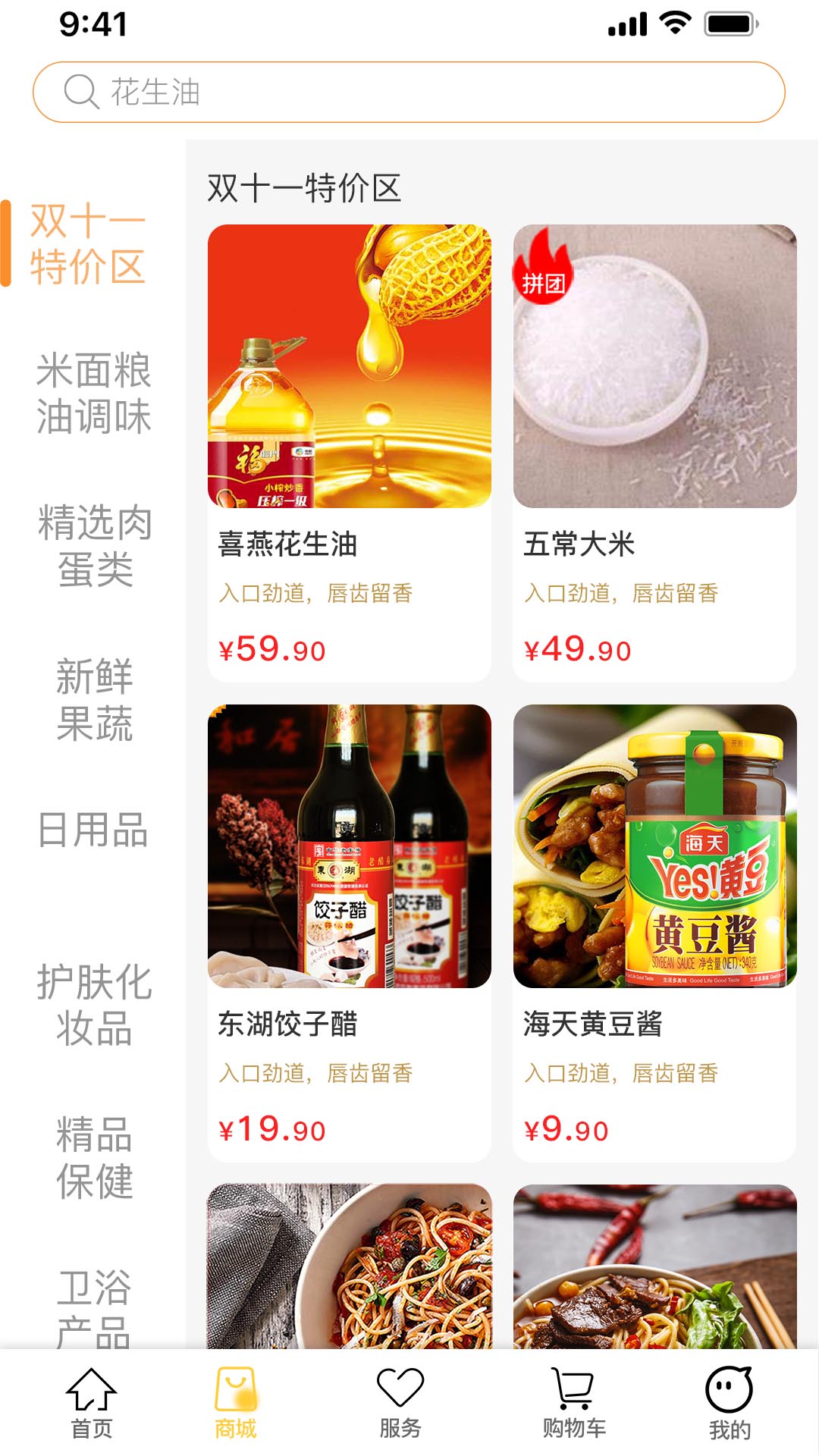This screenshot has width=819, height=1456.
Task: Open the 喜燕花生油 product card
Action: point(349,452)
